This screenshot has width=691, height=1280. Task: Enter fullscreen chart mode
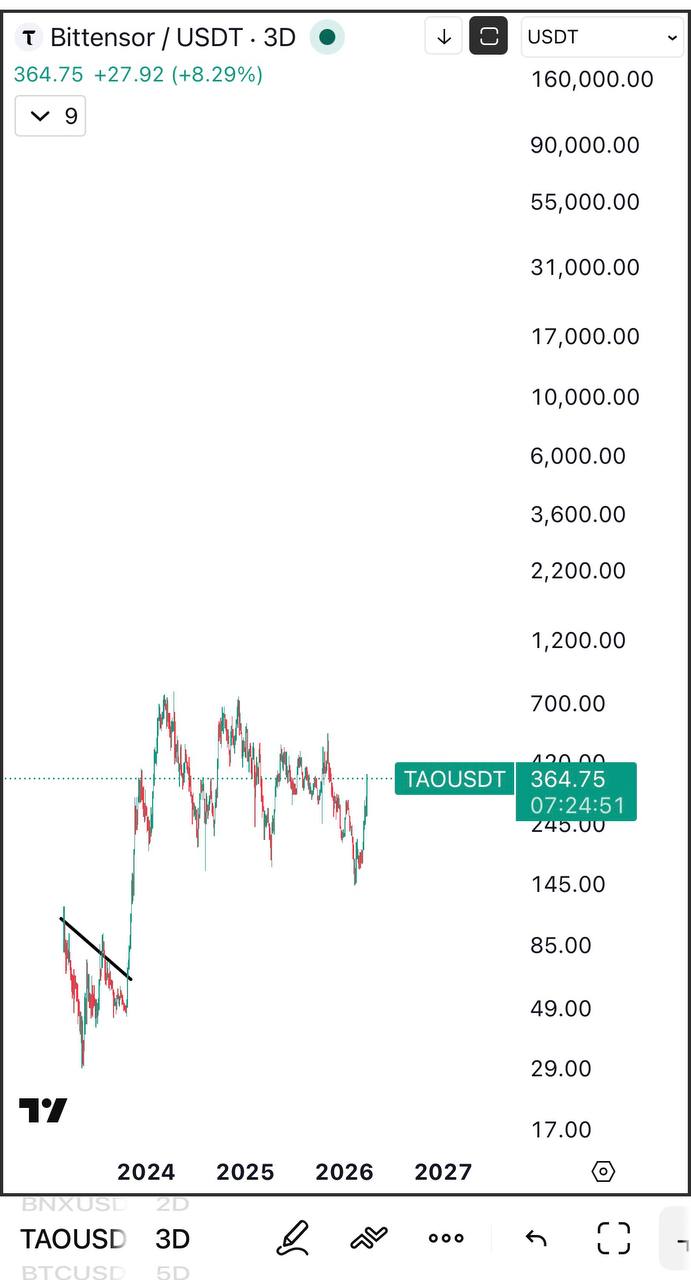[613, 1238]
